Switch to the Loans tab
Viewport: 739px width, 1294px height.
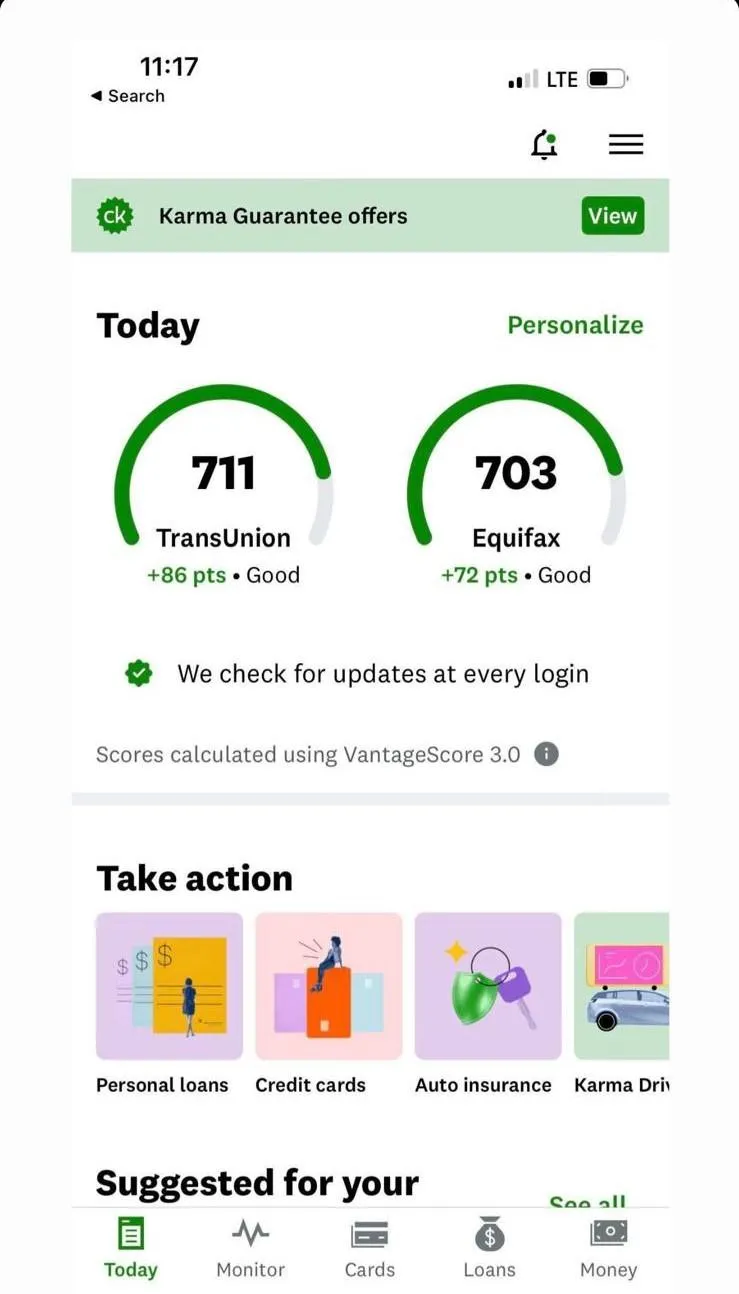(x=489, y=1249)
